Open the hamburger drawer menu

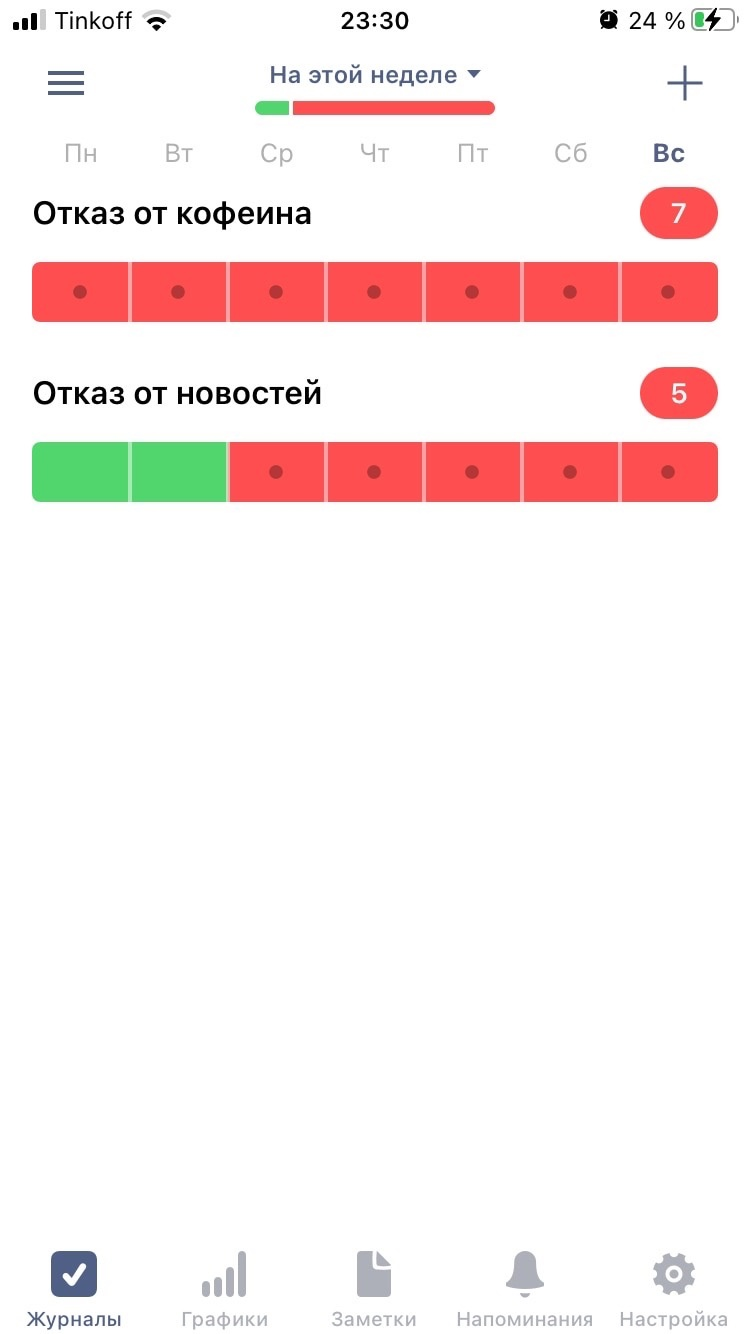(x=66, y=83)
